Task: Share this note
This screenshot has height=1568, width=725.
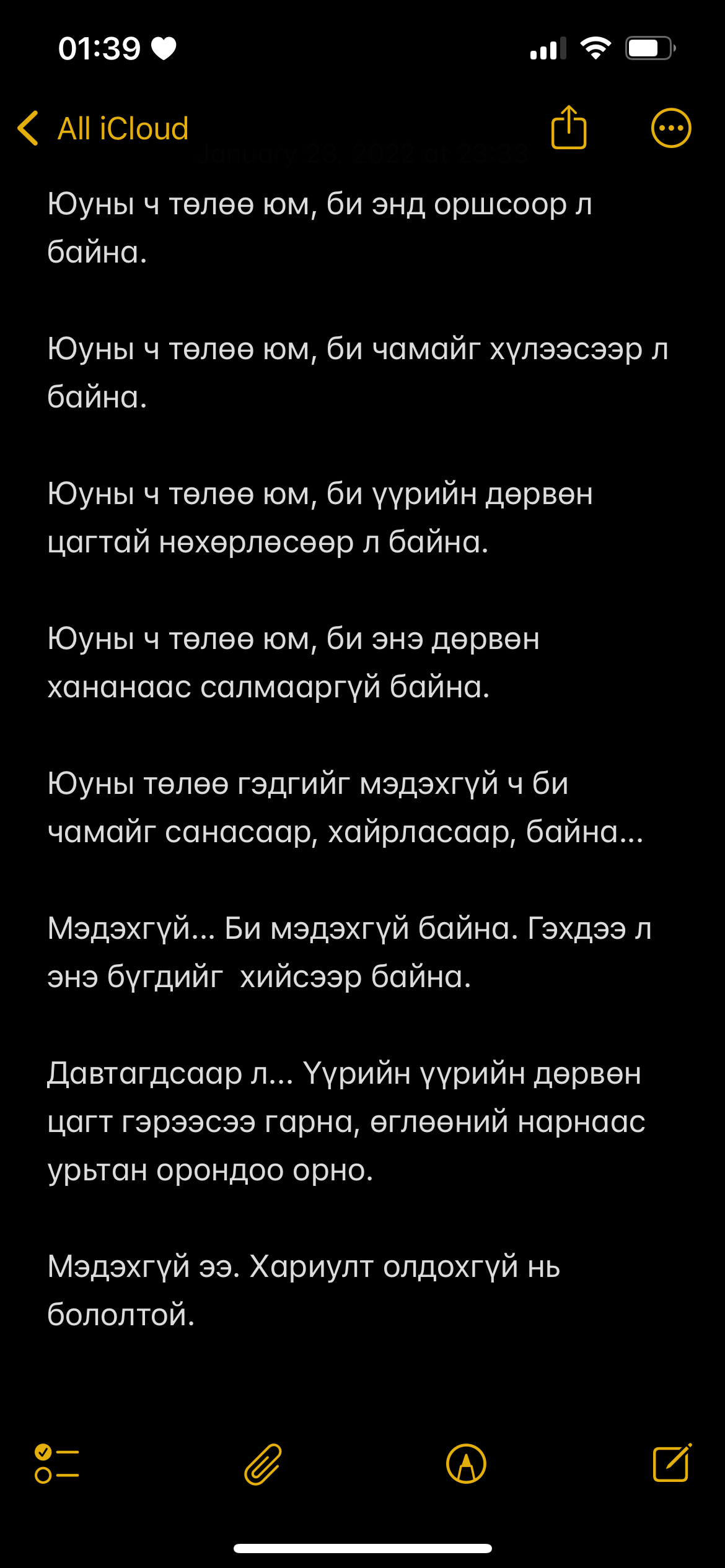Action: [568, 128]
